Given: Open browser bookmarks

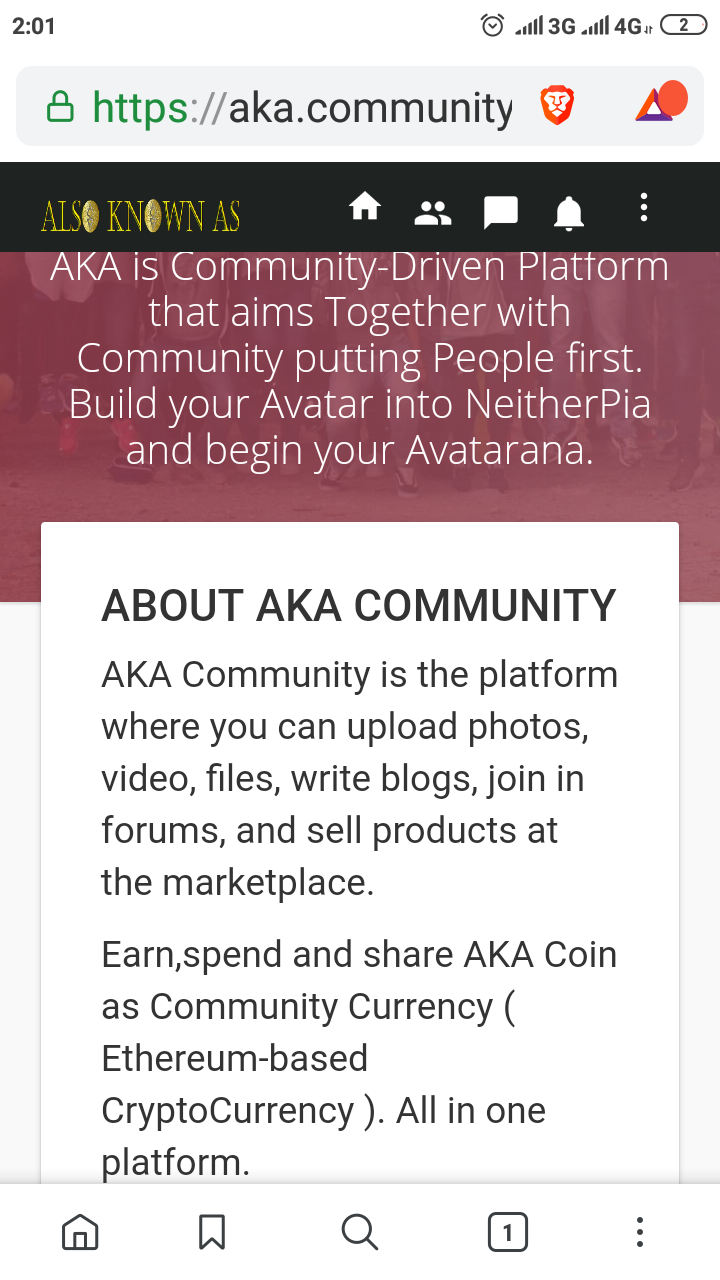Looking at the screenshot, I should 211,1232.
